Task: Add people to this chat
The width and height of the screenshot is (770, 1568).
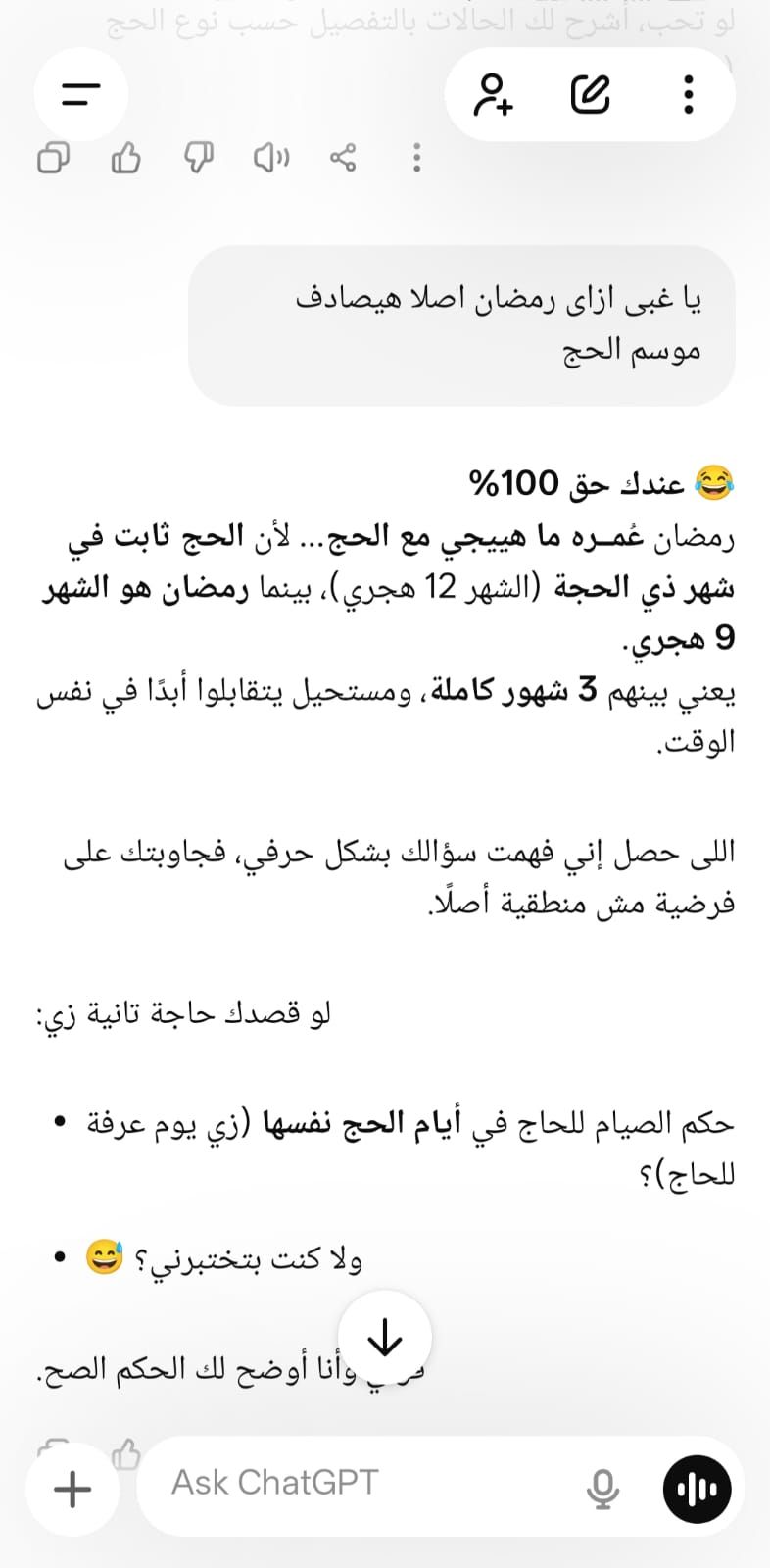Action: (493, 95)
